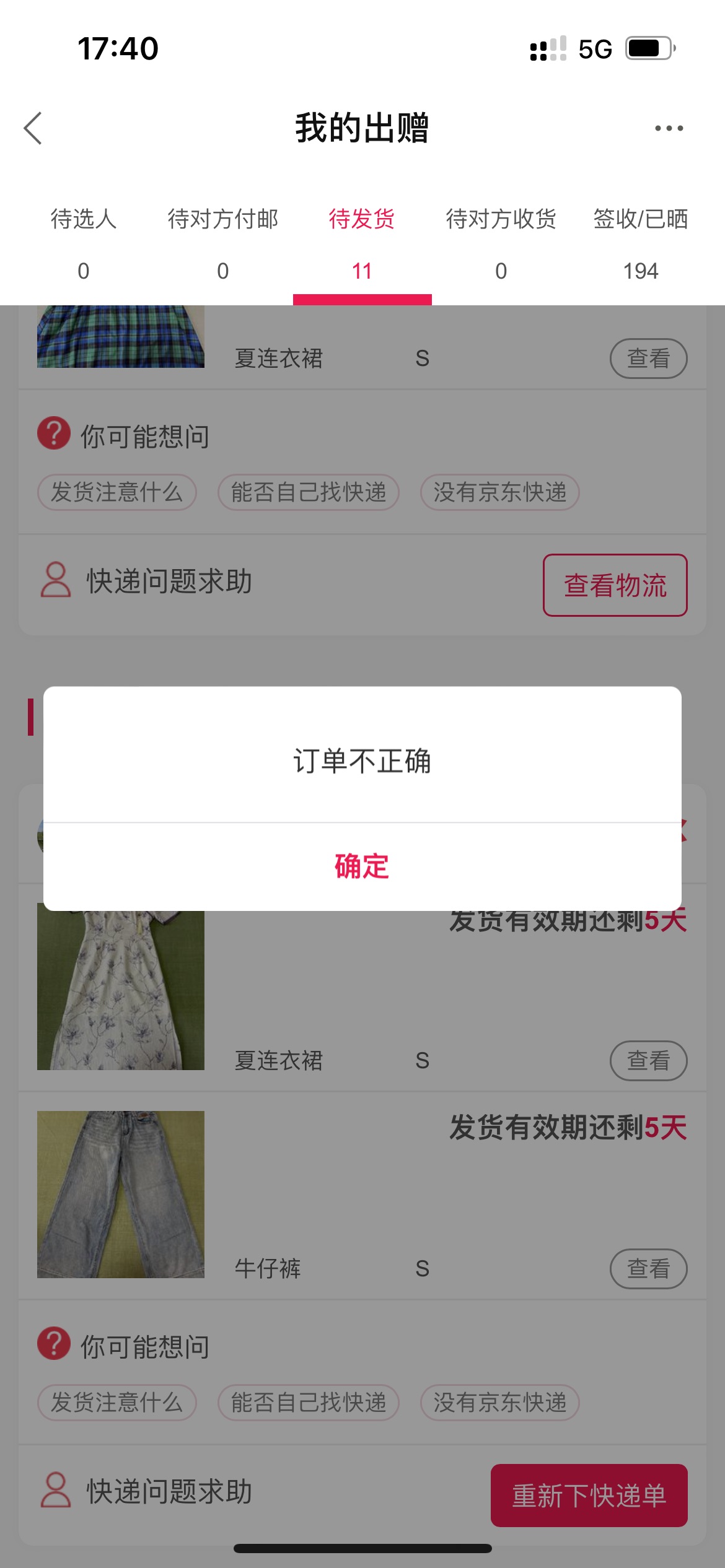This screenshot has width=725, height=1568.
Task: Tap 查看 next to 牛仔裤 item
Action: coord(649,1269)
